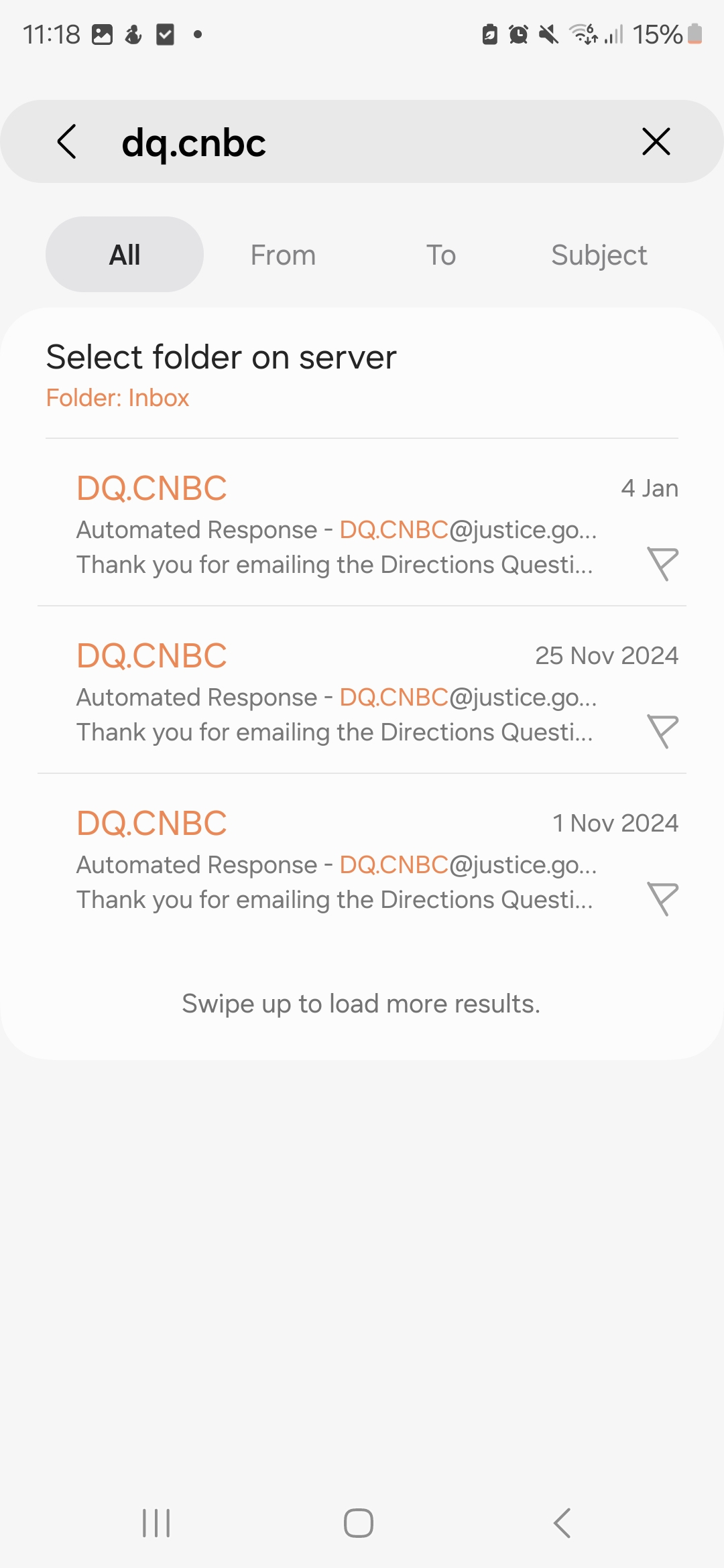Screen dimensions: 724x1568
Task: Go back from the search screen
Action: tap(67, 141)
